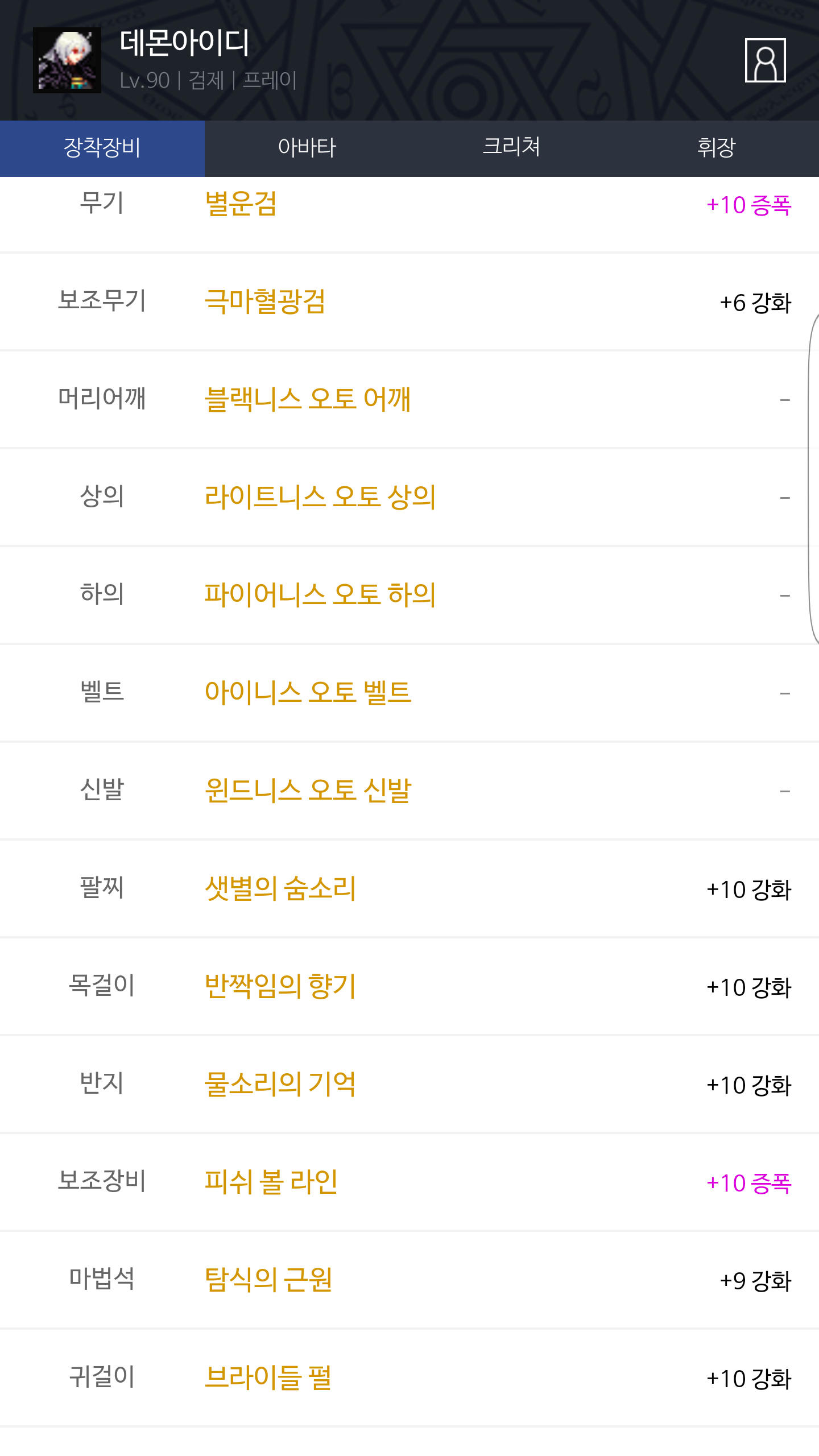Open bracelet 샛별의 숨소리
The width and height of the screenshot is (819, 1456).
click(x=280, y=888)
